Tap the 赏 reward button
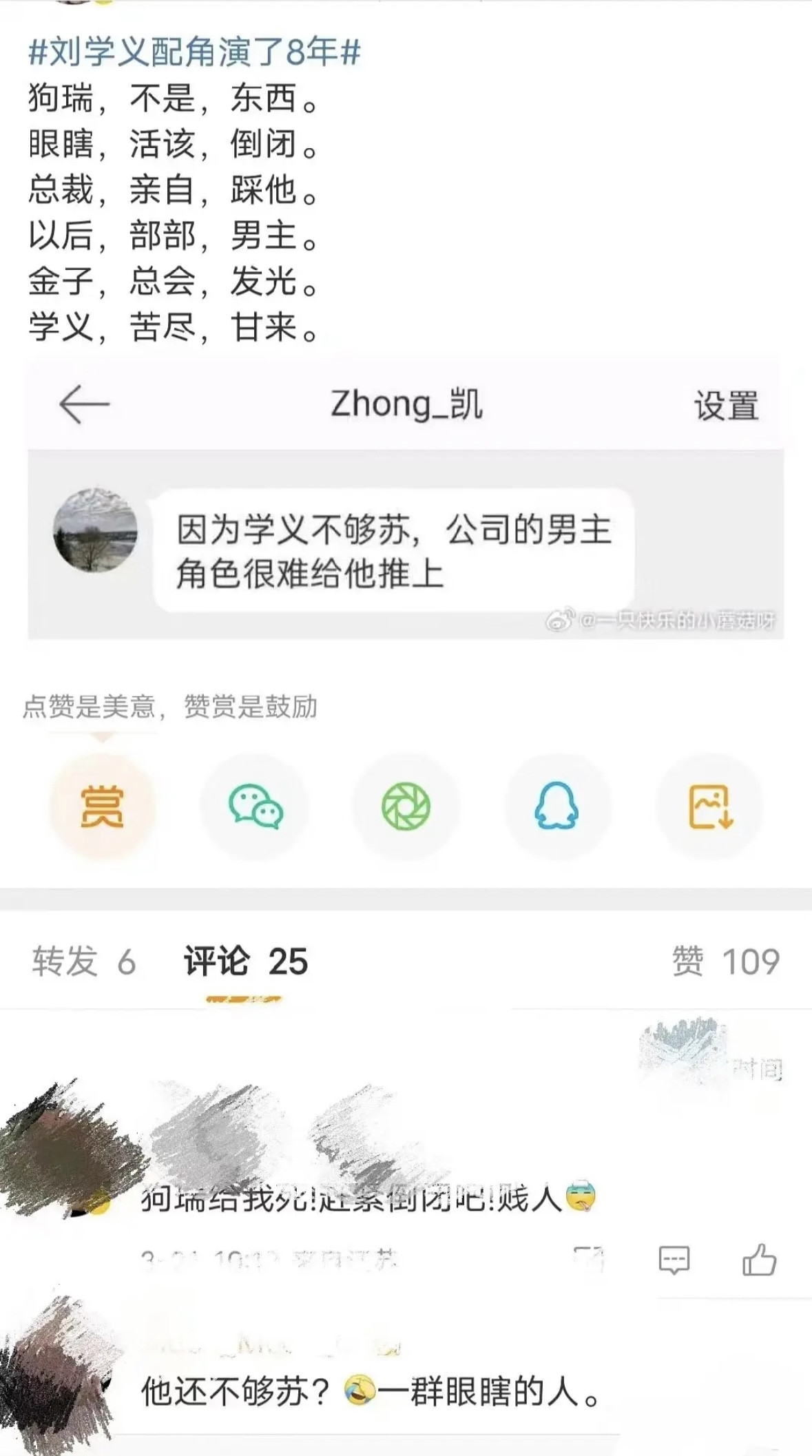The height and width of the screenshot is (1456, 812). 102,806
